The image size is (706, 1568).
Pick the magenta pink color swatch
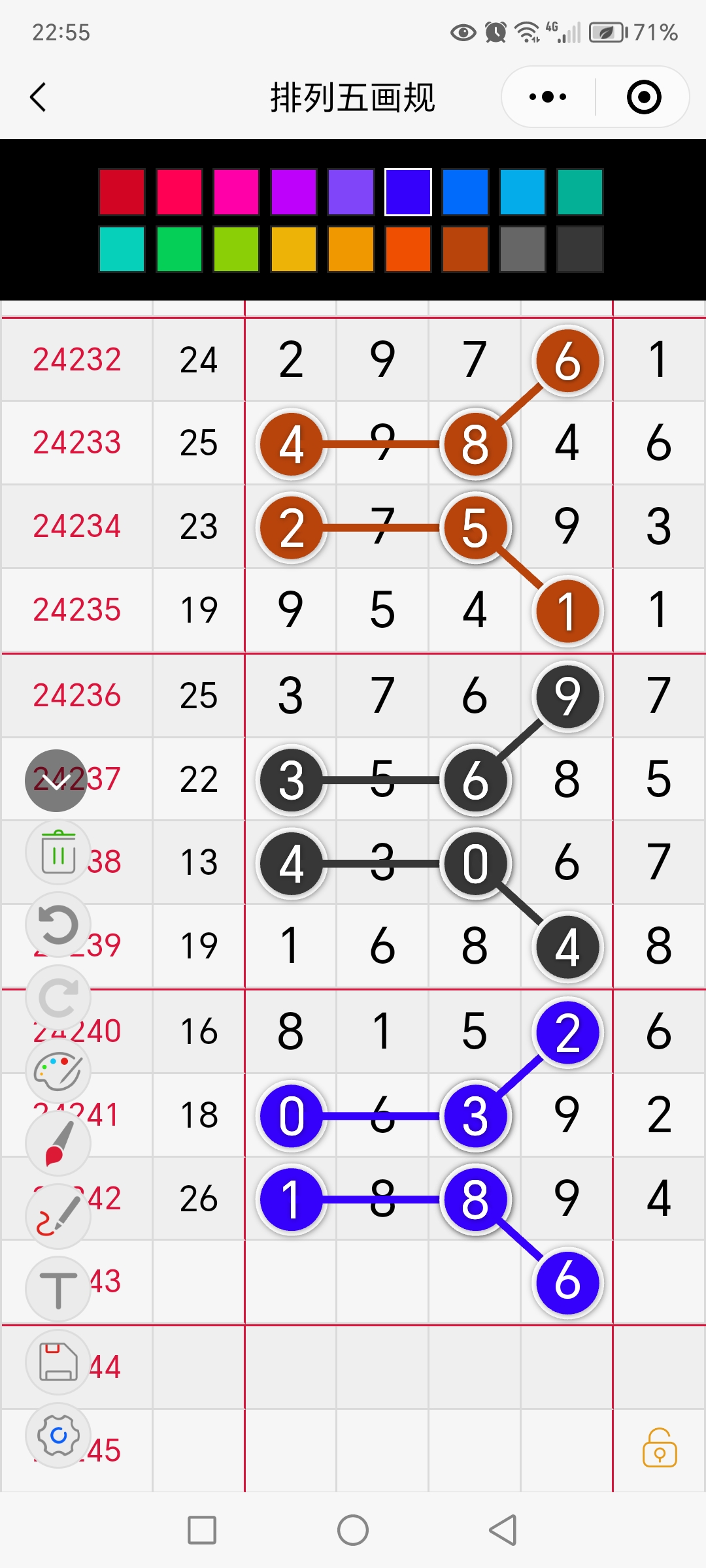pyautogui.click(x=237, y=192)
